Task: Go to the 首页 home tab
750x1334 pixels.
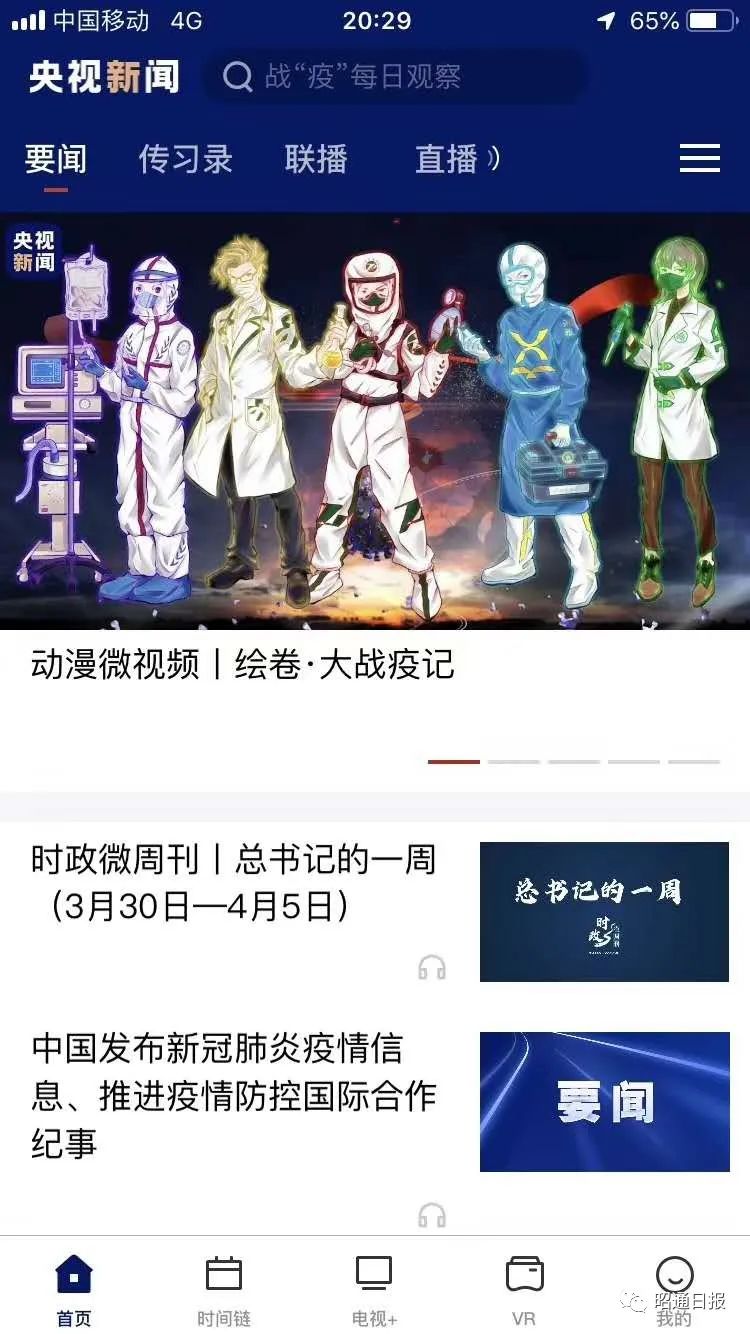Action: [74, 1288]
